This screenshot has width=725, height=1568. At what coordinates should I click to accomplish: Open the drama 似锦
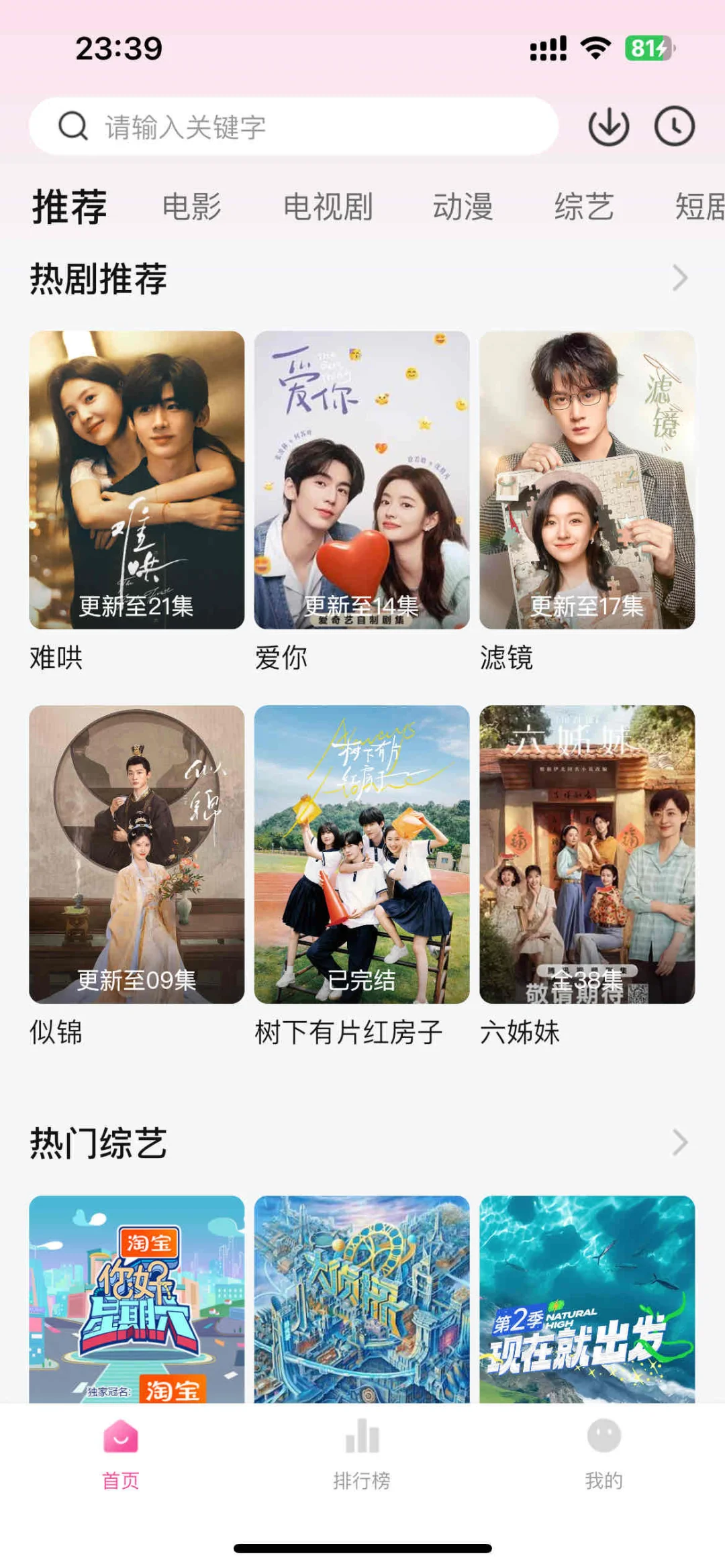tap(136, 854)
